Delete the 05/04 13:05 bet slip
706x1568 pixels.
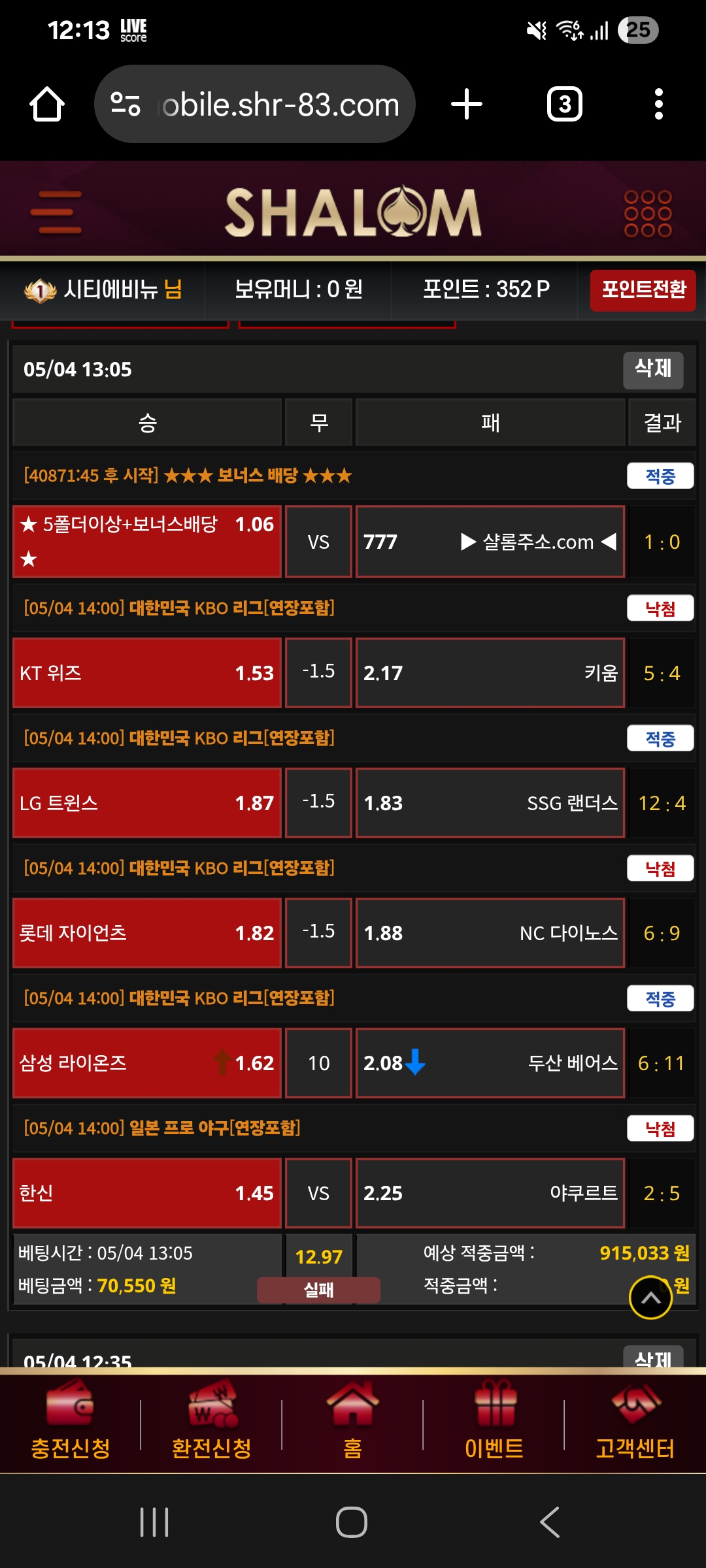[x=652, y=370]
